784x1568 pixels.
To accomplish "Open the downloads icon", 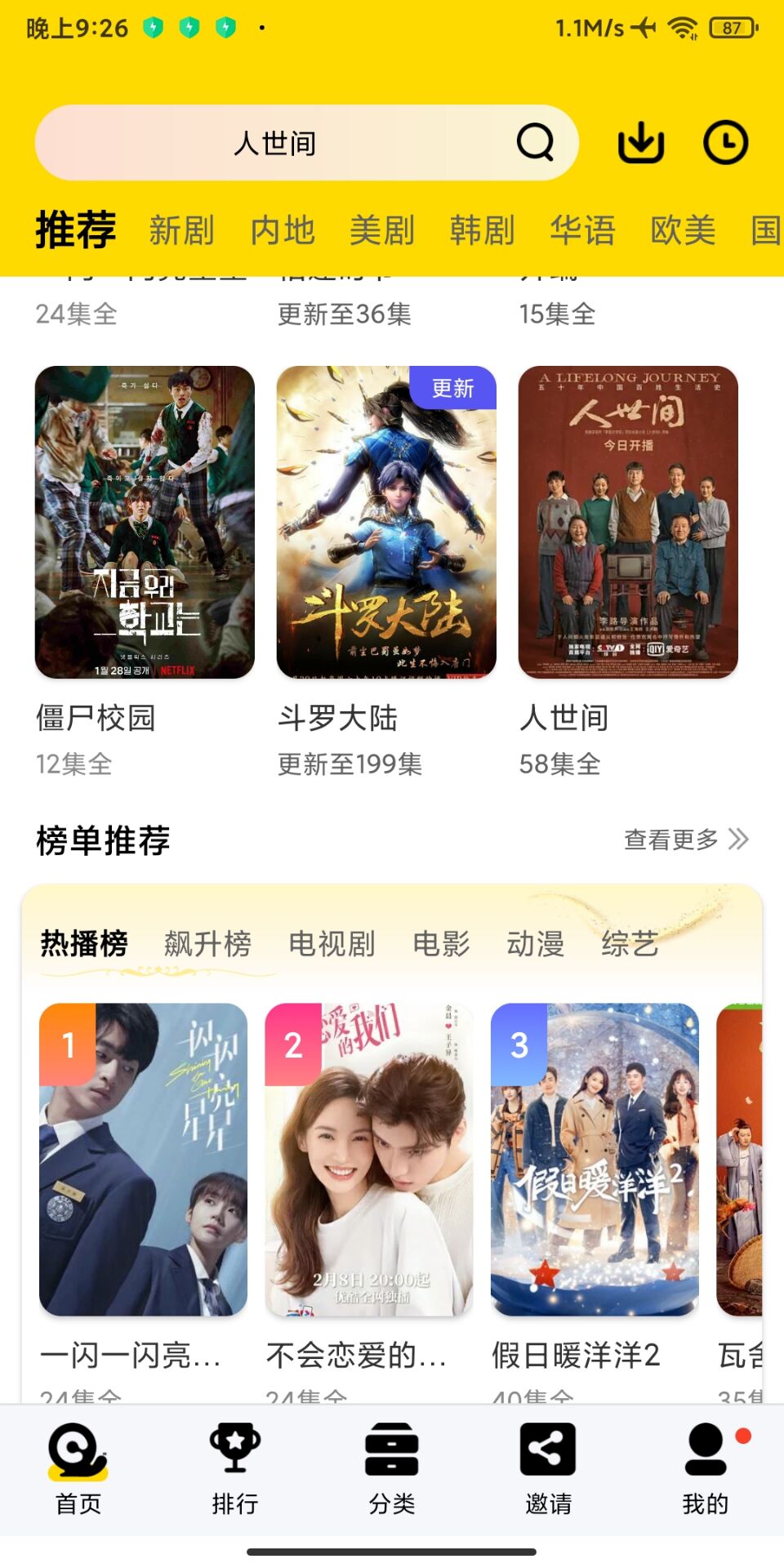I will click(x=641, y=143).
